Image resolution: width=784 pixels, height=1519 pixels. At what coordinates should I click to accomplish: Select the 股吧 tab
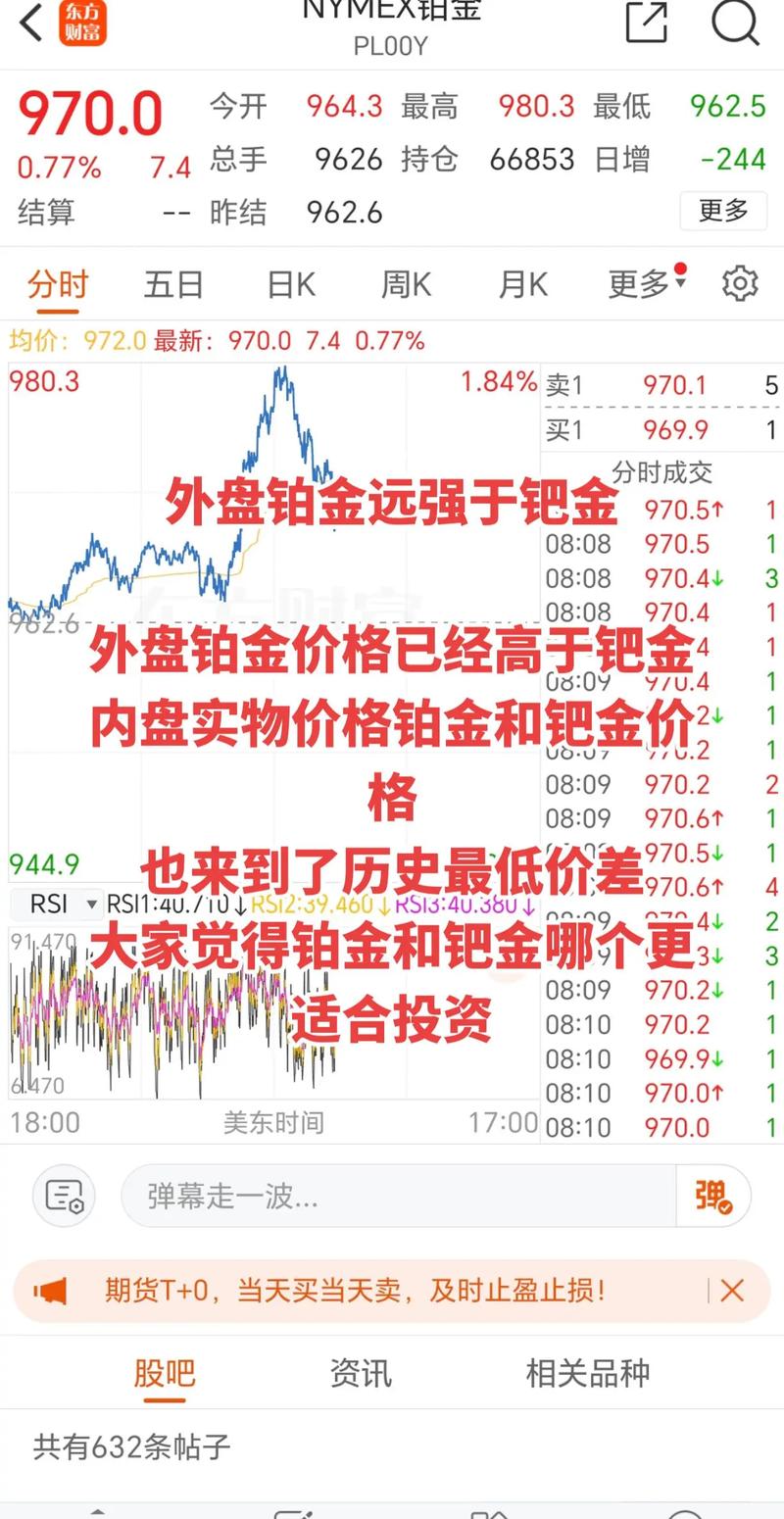pyautogui.click(x=164, y=1373)
